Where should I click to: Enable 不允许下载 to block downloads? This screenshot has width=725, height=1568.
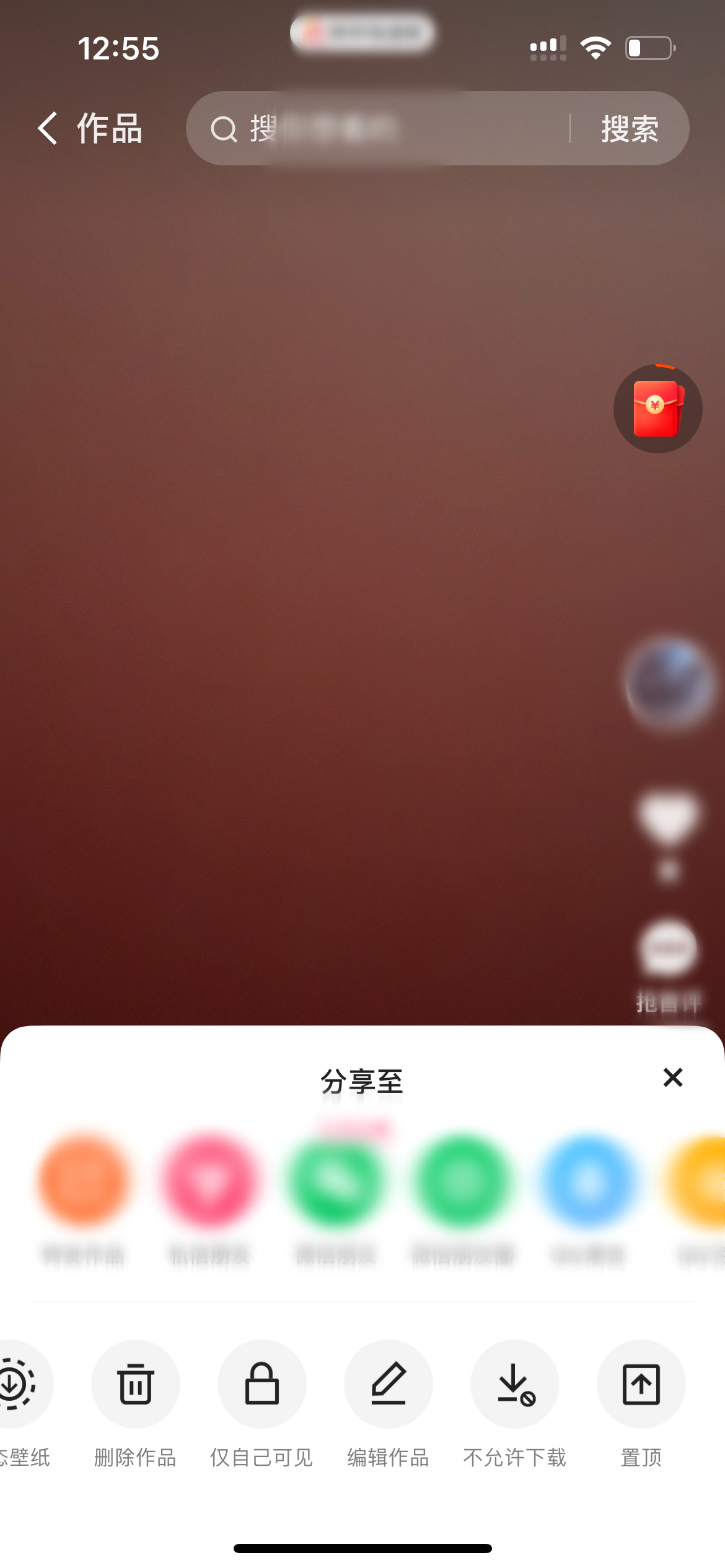coord(515,1385)
